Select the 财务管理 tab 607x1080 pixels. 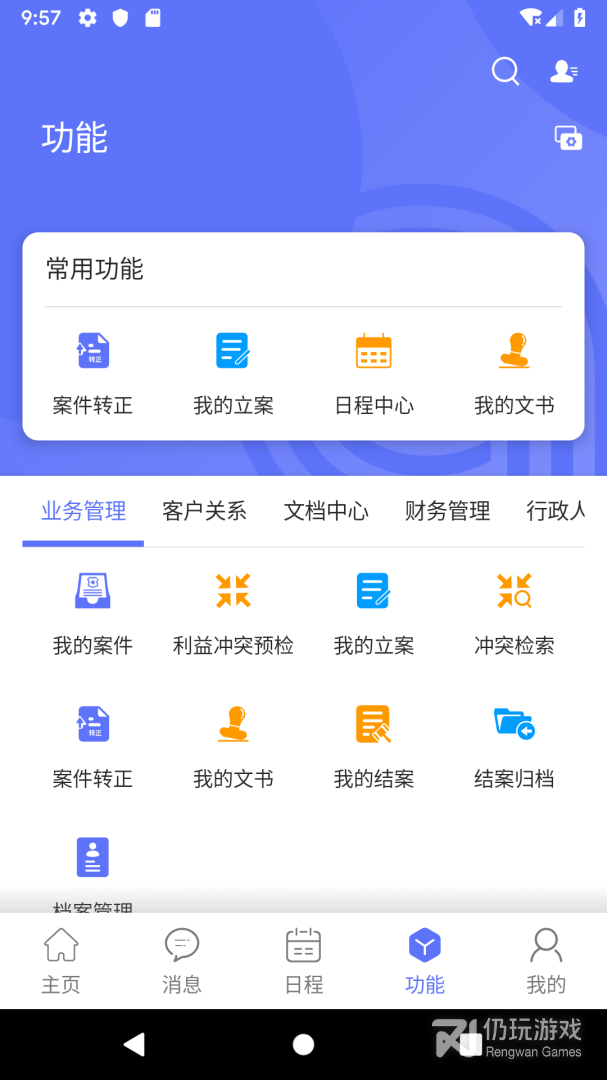click(x=447, y=511)
